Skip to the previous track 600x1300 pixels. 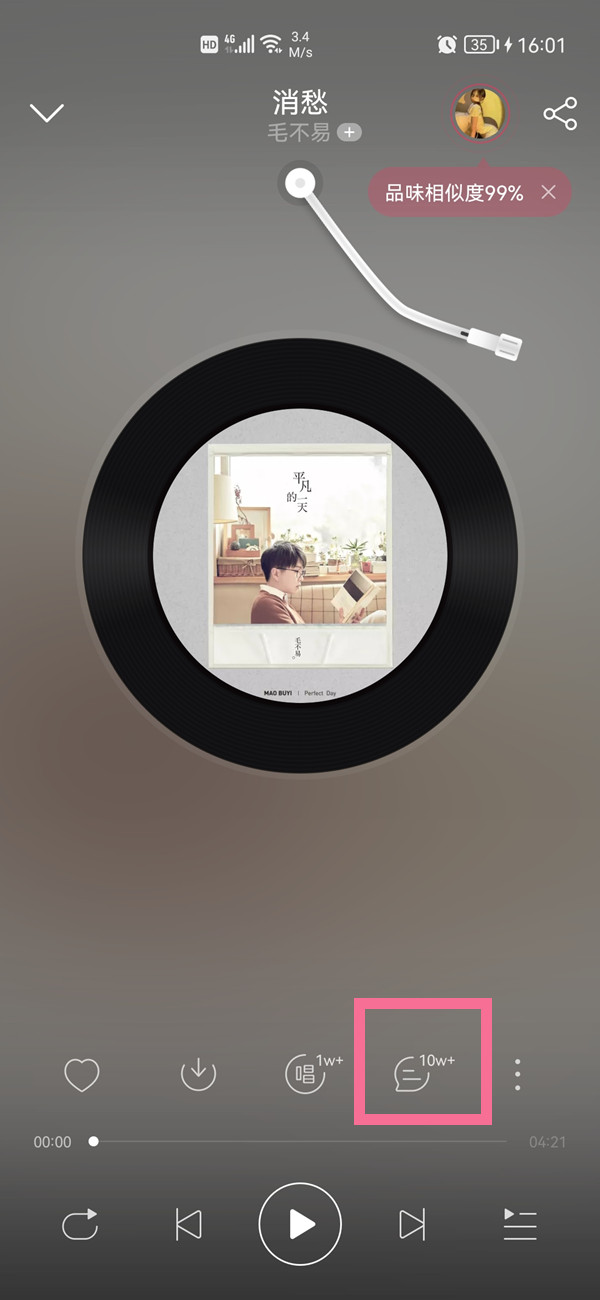188,1224
